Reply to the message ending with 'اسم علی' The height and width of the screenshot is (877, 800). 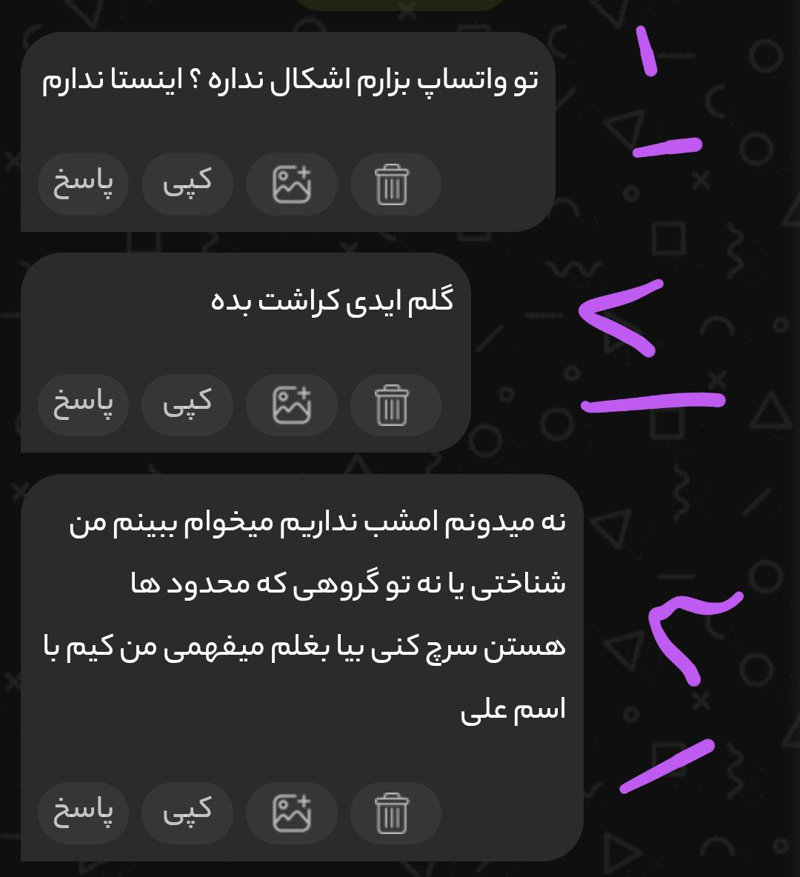(x=84, y=812)
